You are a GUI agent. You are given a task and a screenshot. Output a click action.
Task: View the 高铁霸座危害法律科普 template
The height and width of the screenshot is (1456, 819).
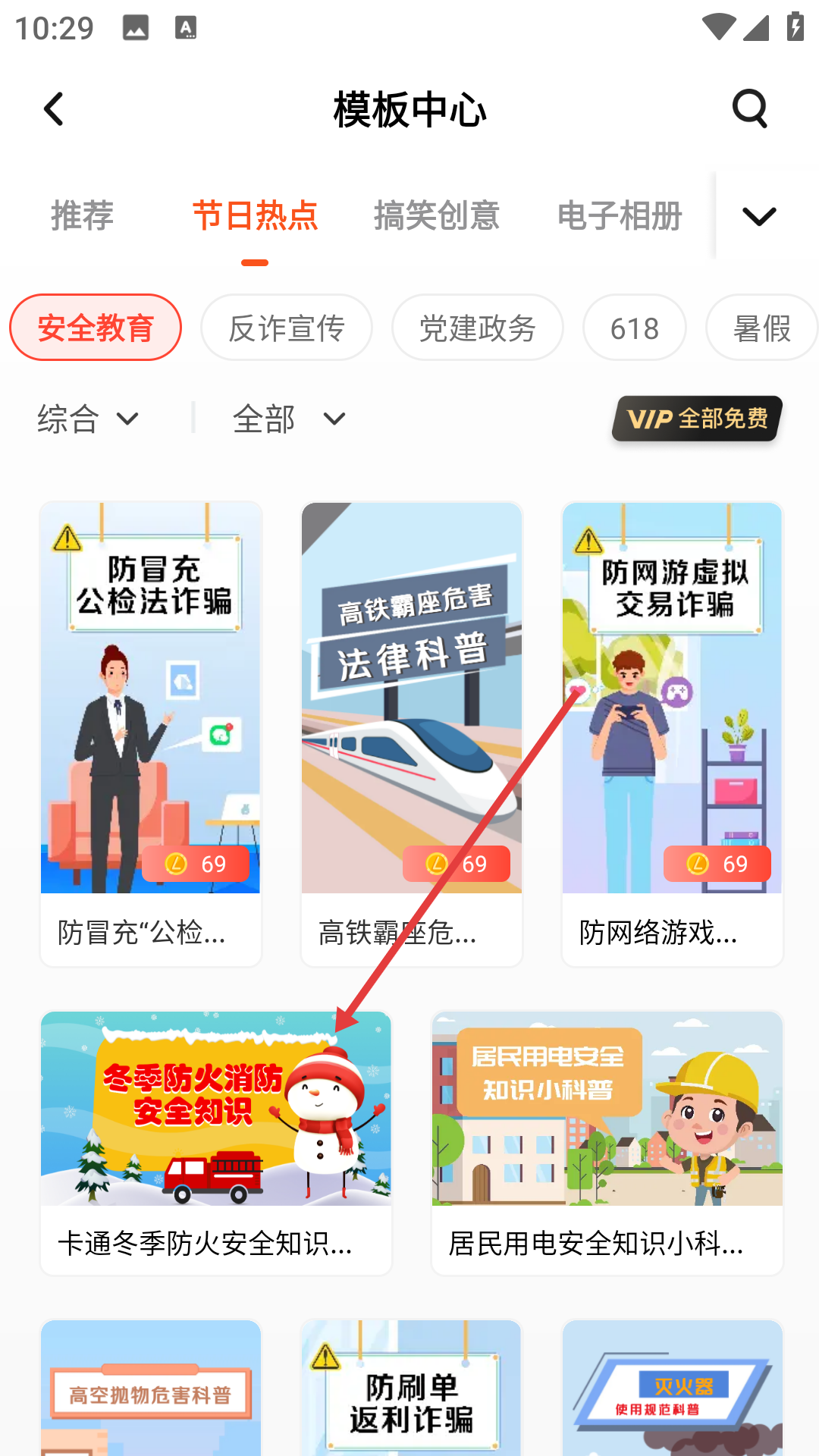pyautogui.click(x=412, y=733)
